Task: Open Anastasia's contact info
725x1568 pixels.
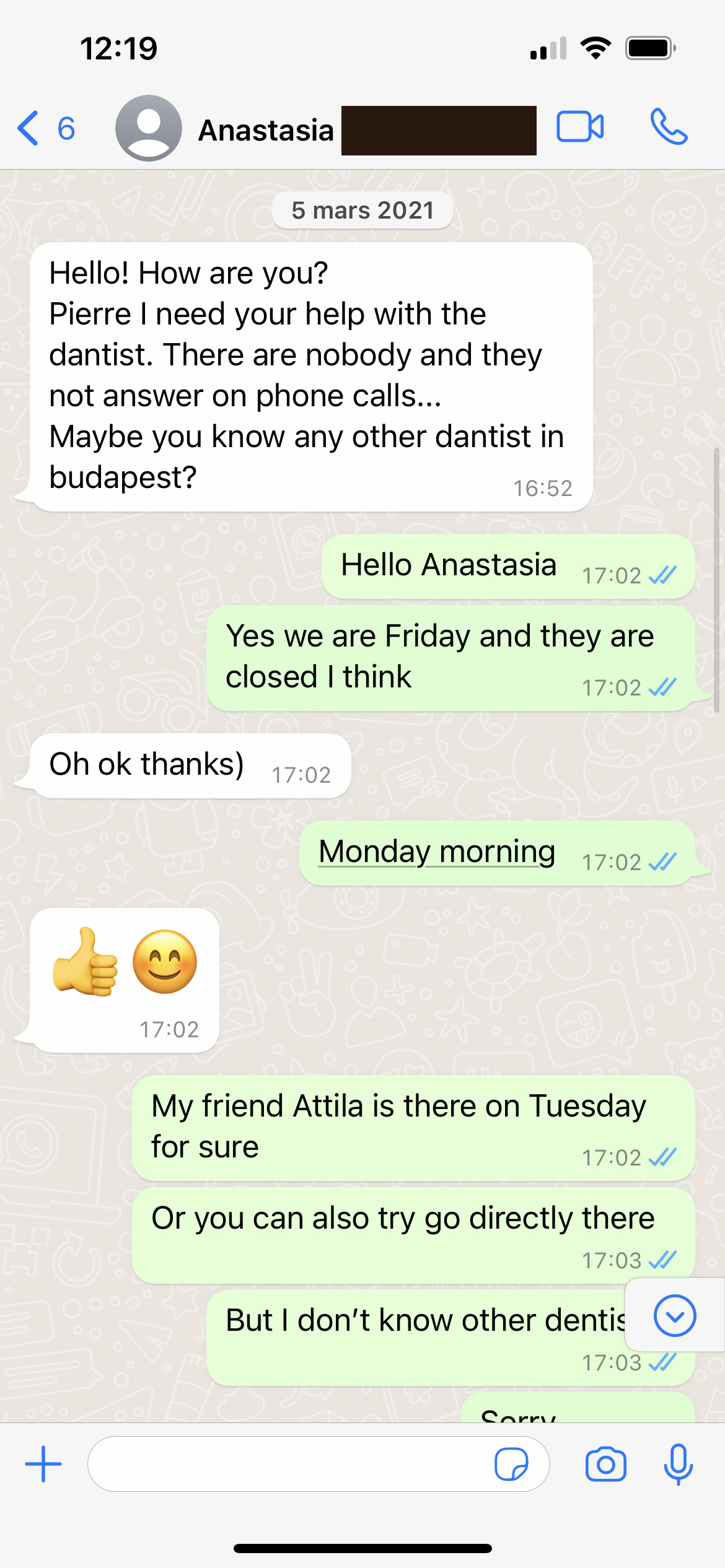Action: tap(266, 130)
